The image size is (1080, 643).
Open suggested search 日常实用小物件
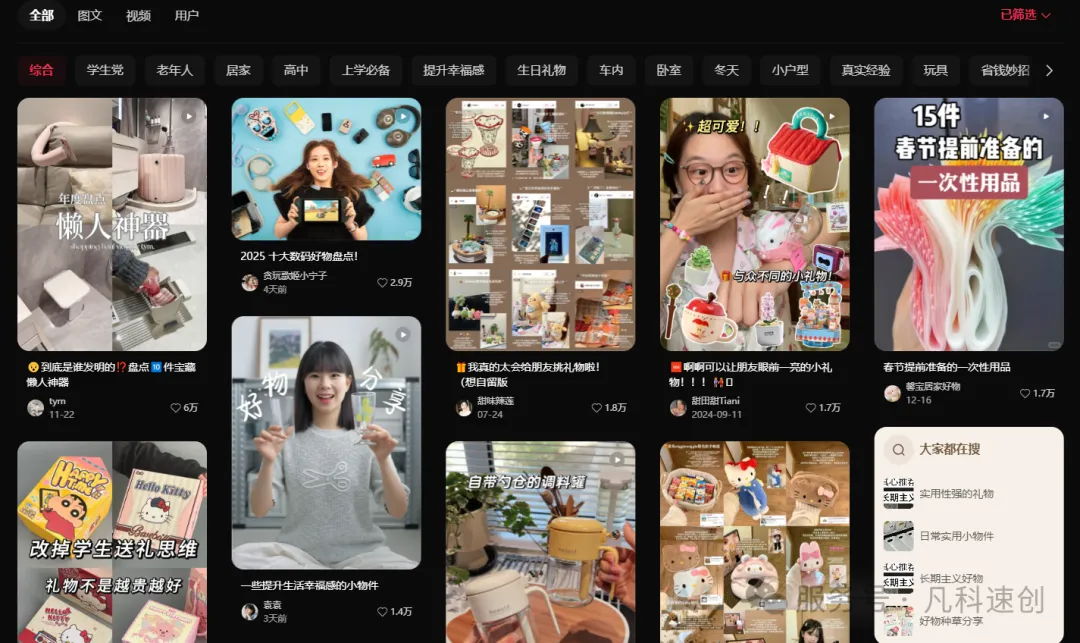(x=956, y=536)
